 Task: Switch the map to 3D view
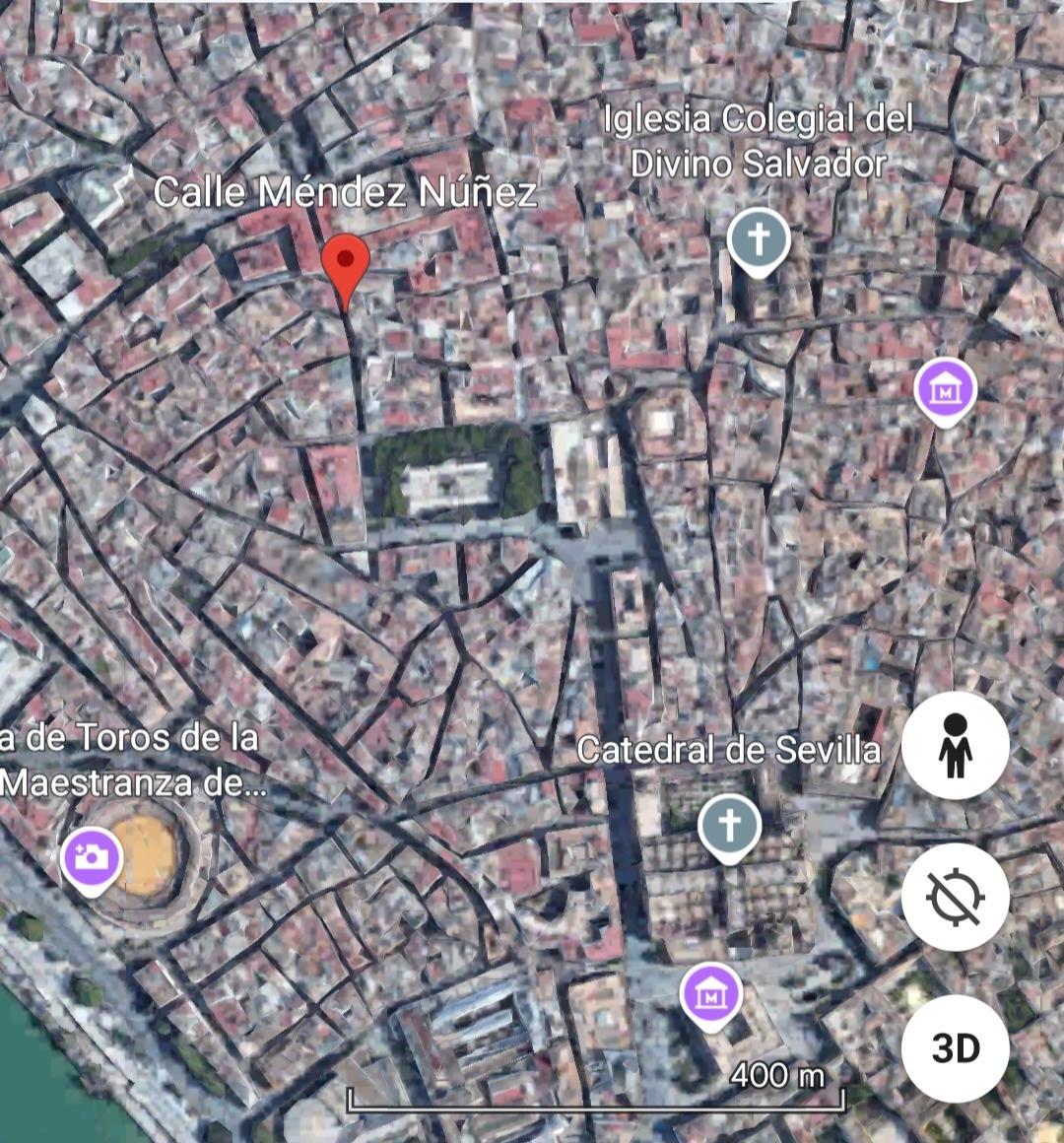955,1048
